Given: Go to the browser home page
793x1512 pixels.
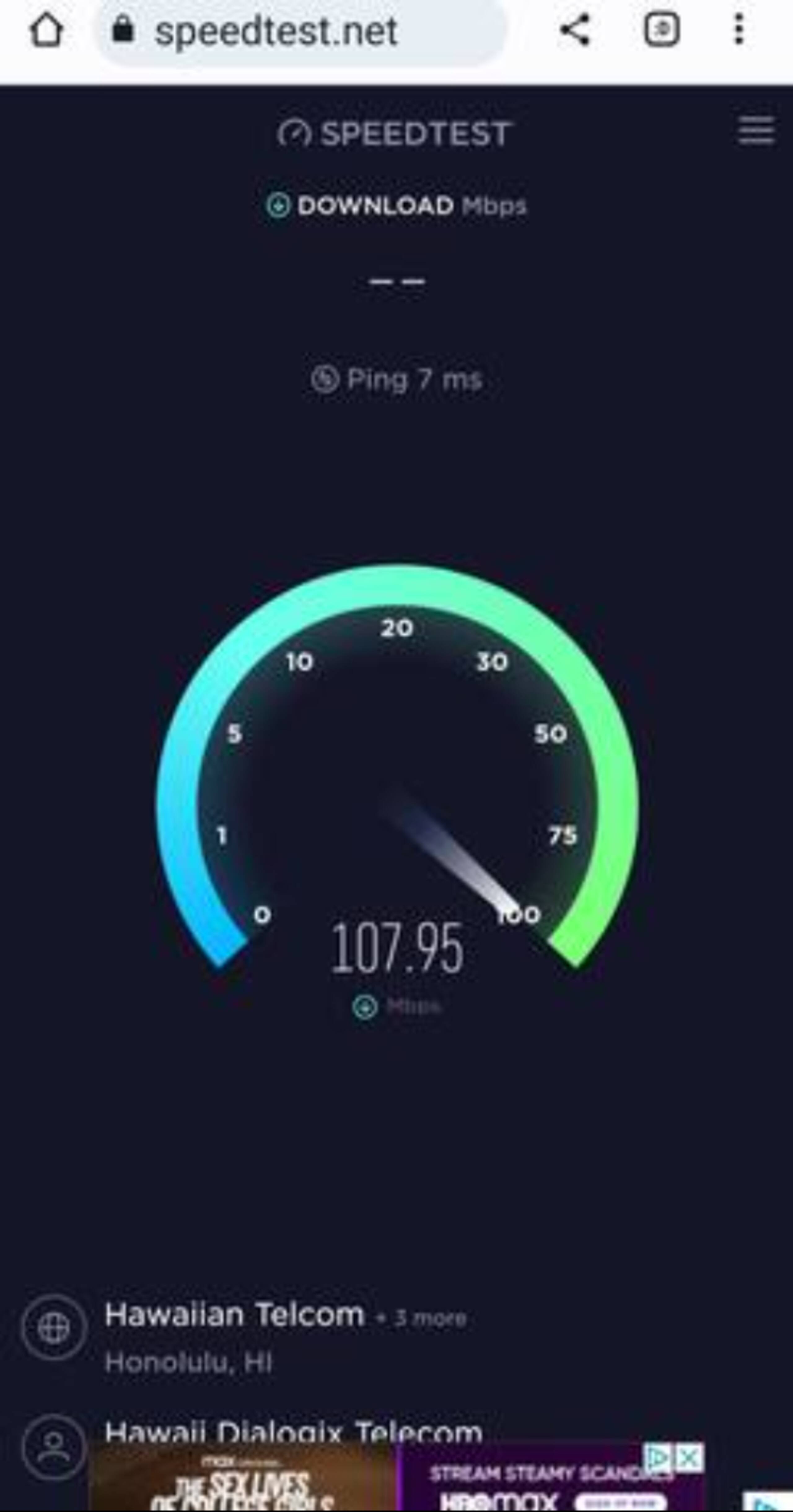Looking at the screenshot, I should pos(46,30).
